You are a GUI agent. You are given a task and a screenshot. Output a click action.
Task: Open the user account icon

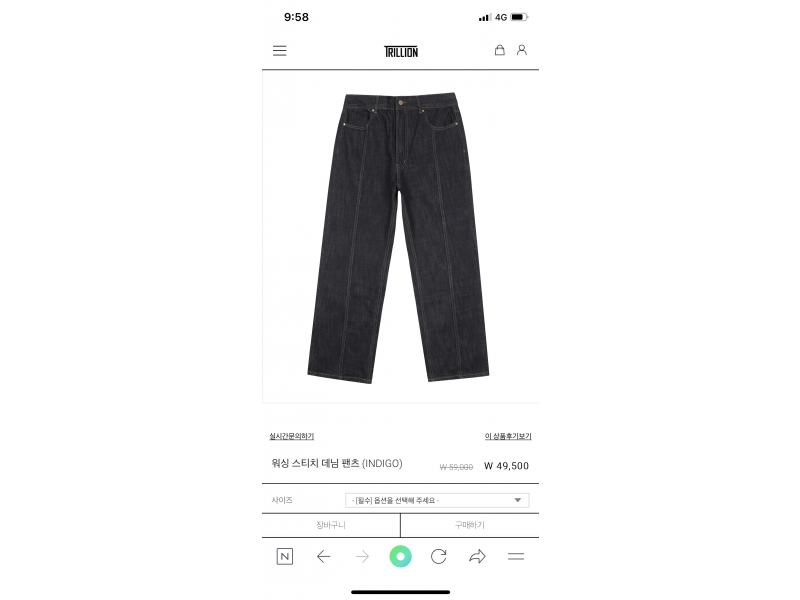(x=521, y=50)
